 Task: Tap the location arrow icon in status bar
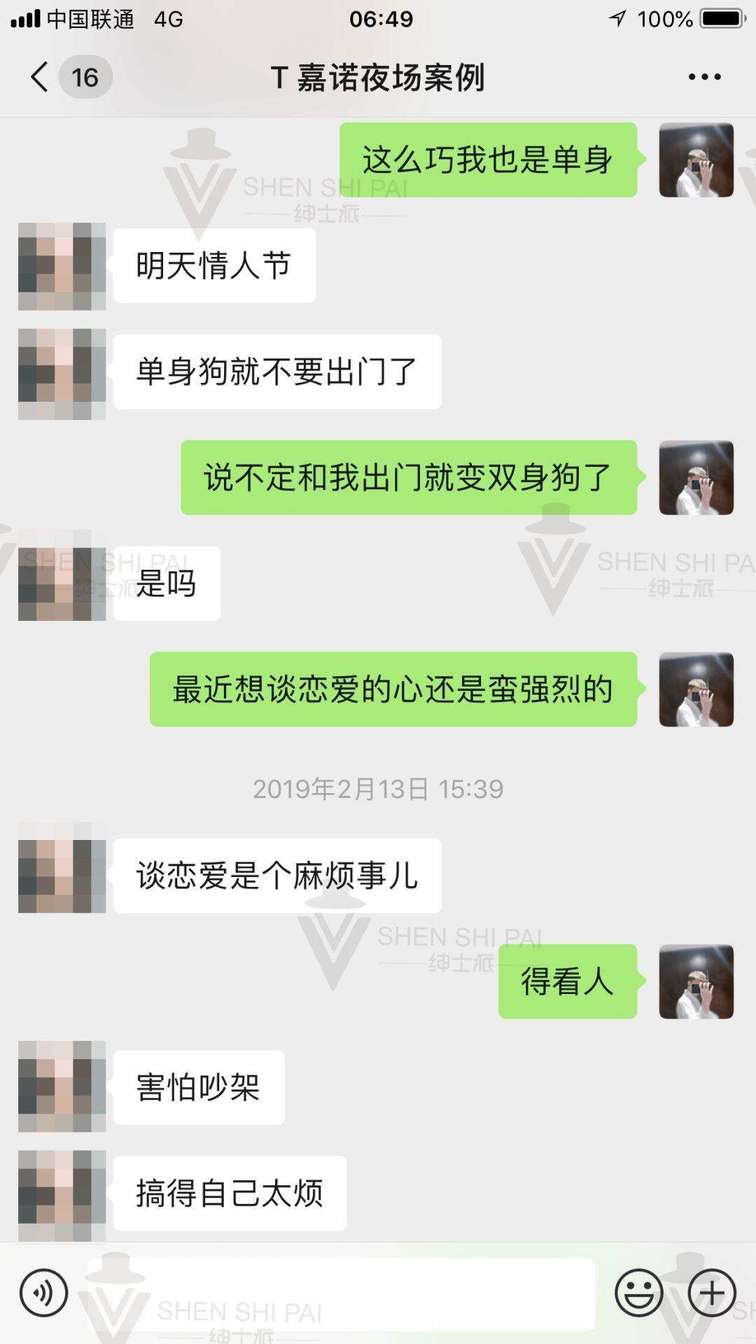(x=617, y=17)
